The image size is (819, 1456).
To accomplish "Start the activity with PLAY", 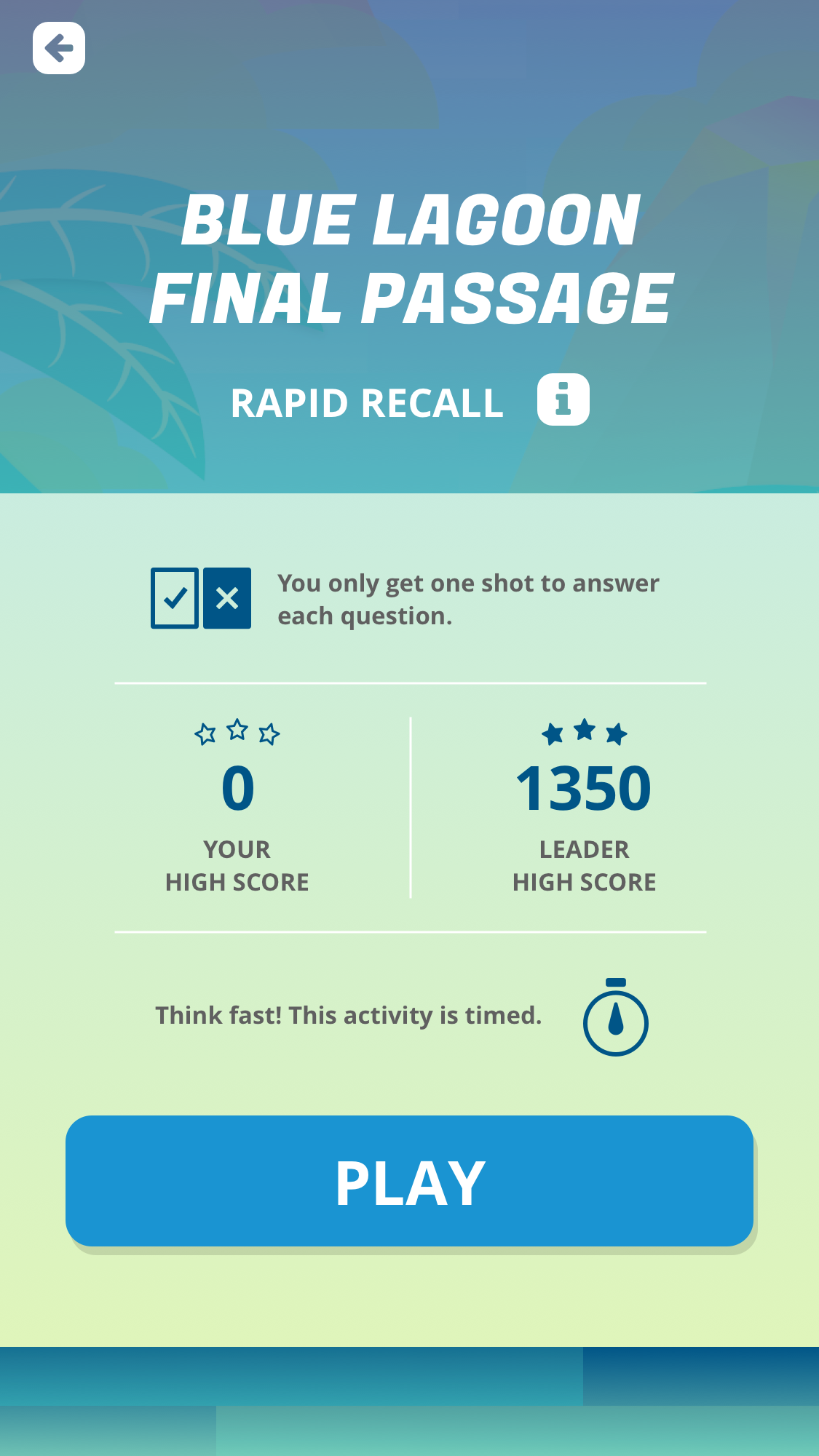I will pos(409,1181).
